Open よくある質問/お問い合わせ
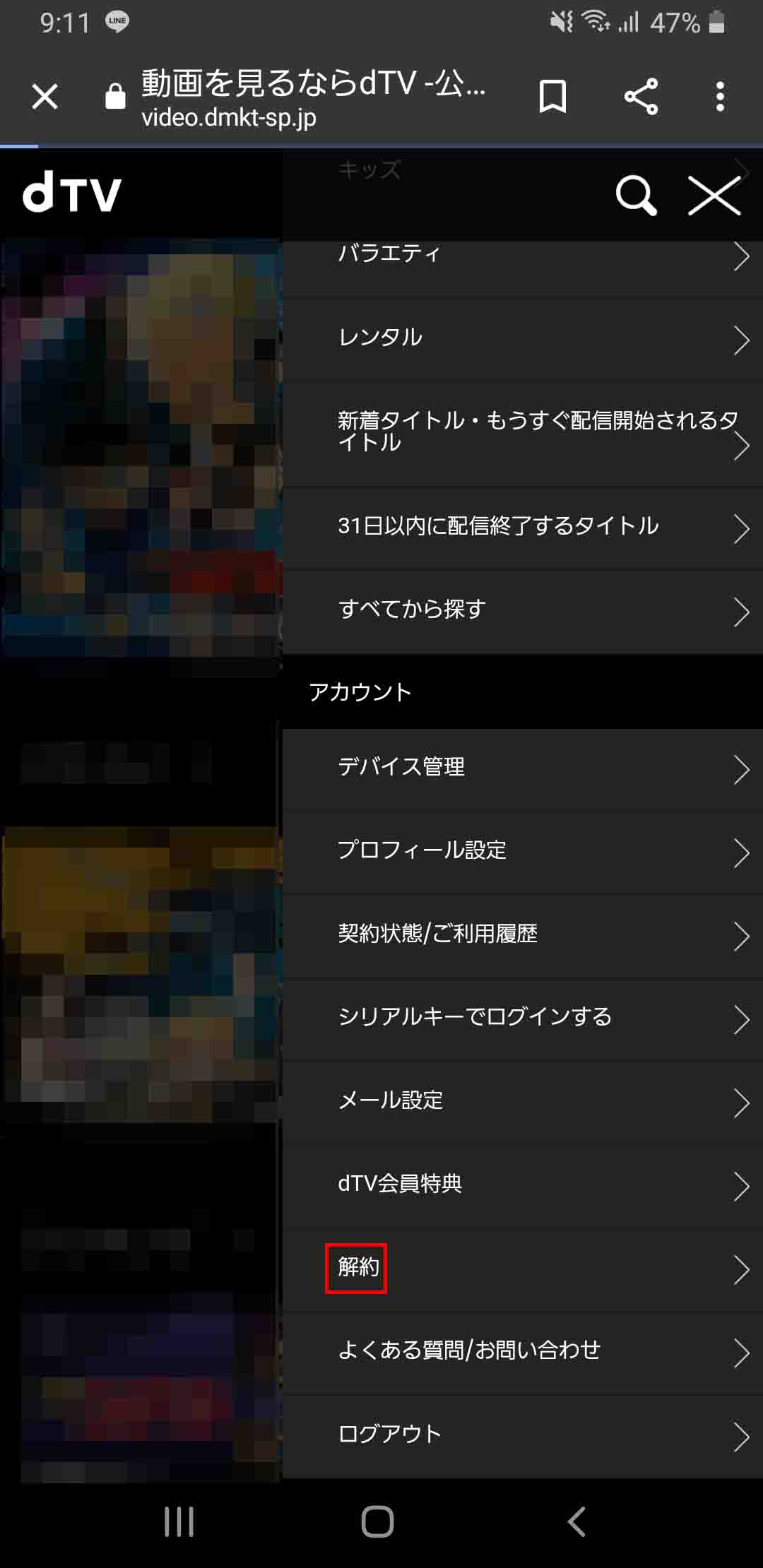 pyautogui.click(x=523, y=1351)
